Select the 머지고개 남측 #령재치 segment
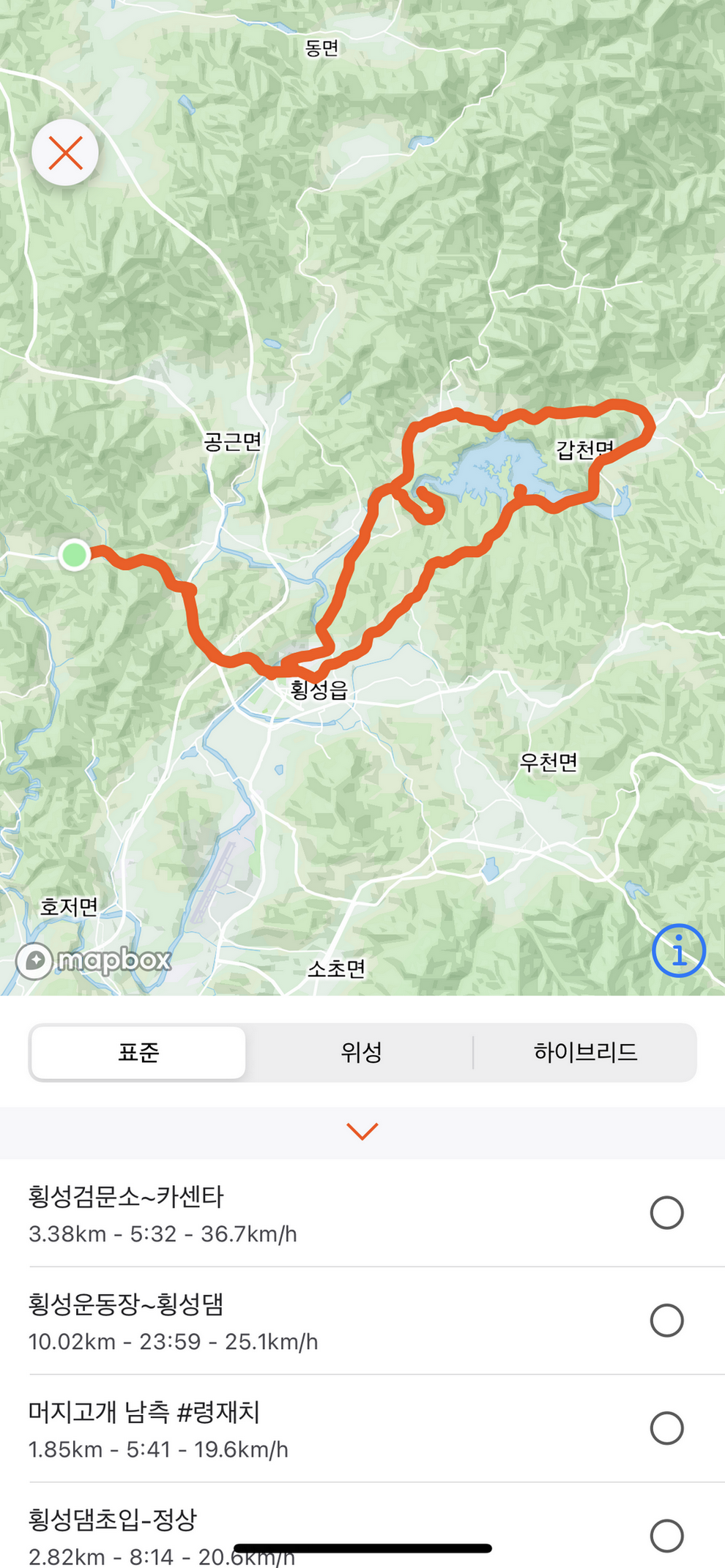The width and height of the screenshot is (725, 1568). click(x=666, y=1428)
